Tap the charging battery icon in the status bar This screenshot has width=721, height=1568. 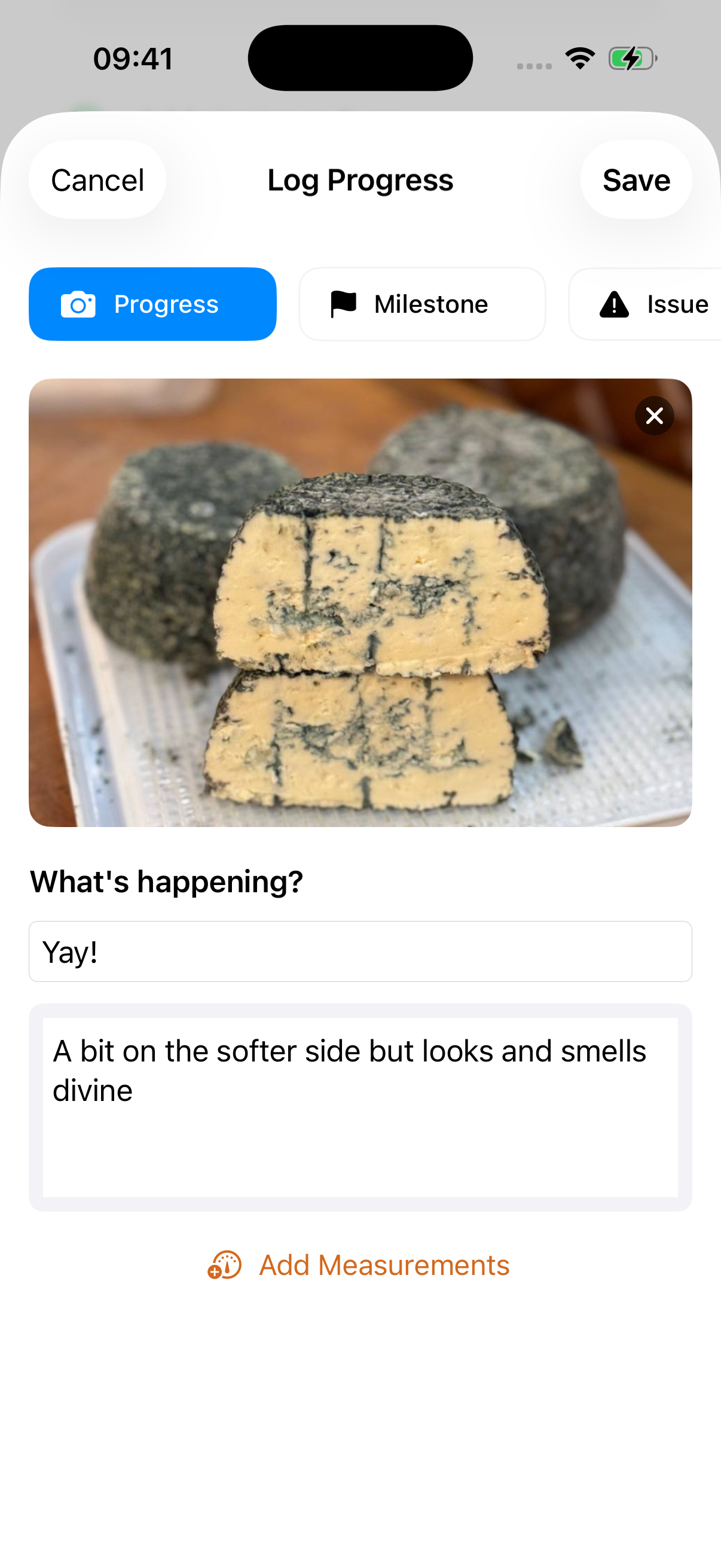(631, 58)
